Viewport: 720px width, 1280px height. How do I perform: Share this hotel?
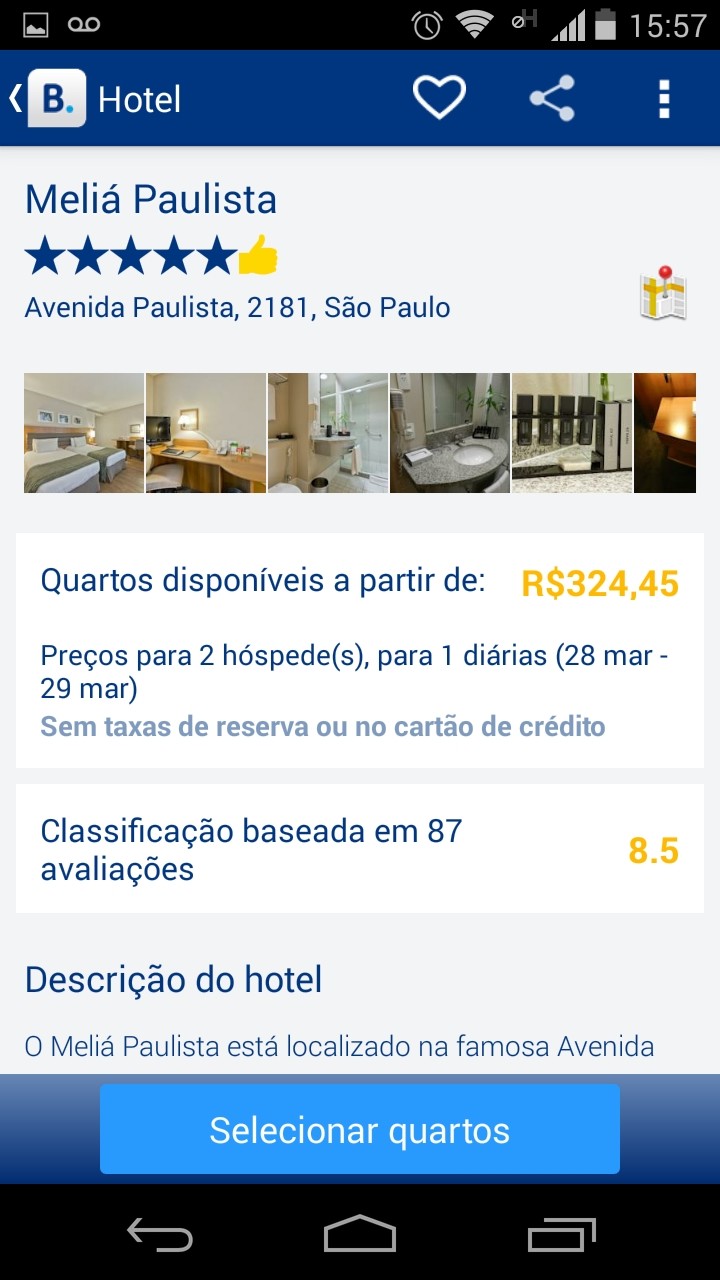point(552,98)
